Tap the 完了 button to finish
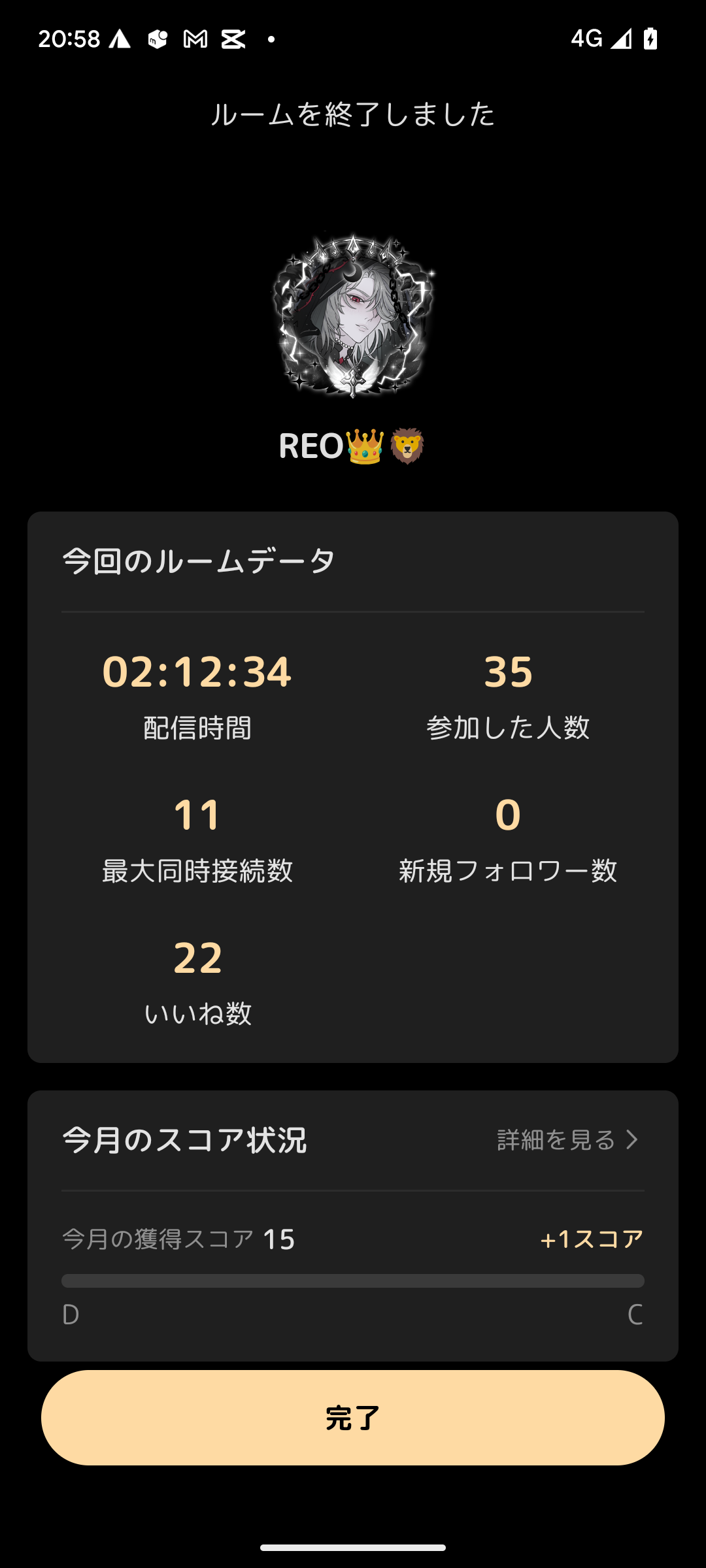Image resolution: width=706 pixels, height=1568 pixels. click(353, 1418)
